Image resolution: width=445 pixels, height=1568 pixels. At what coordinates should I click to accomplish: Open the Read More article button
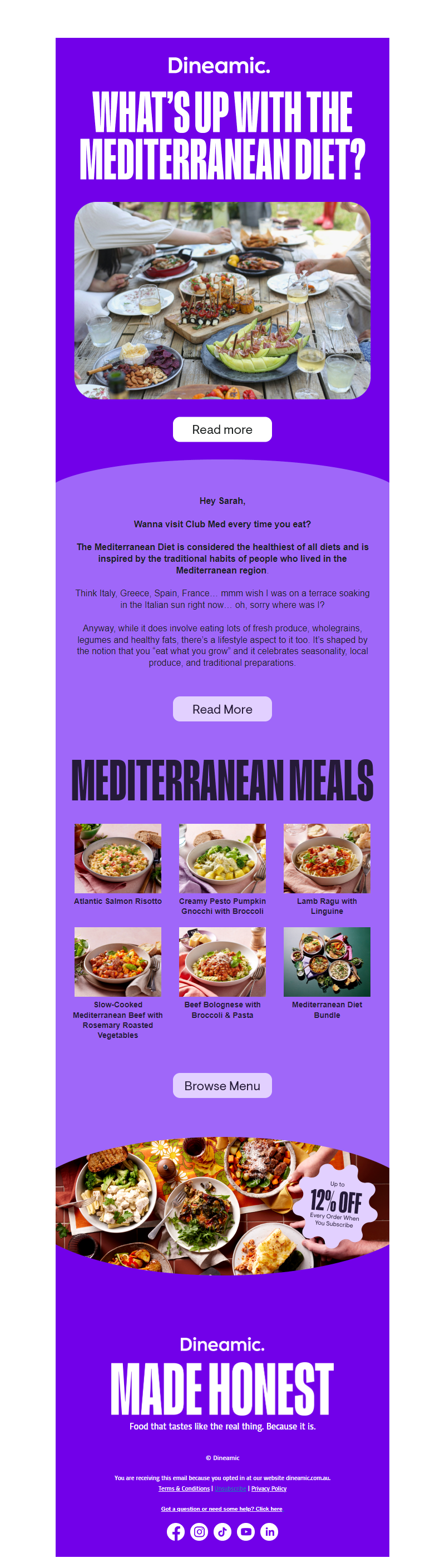point(222,709)
